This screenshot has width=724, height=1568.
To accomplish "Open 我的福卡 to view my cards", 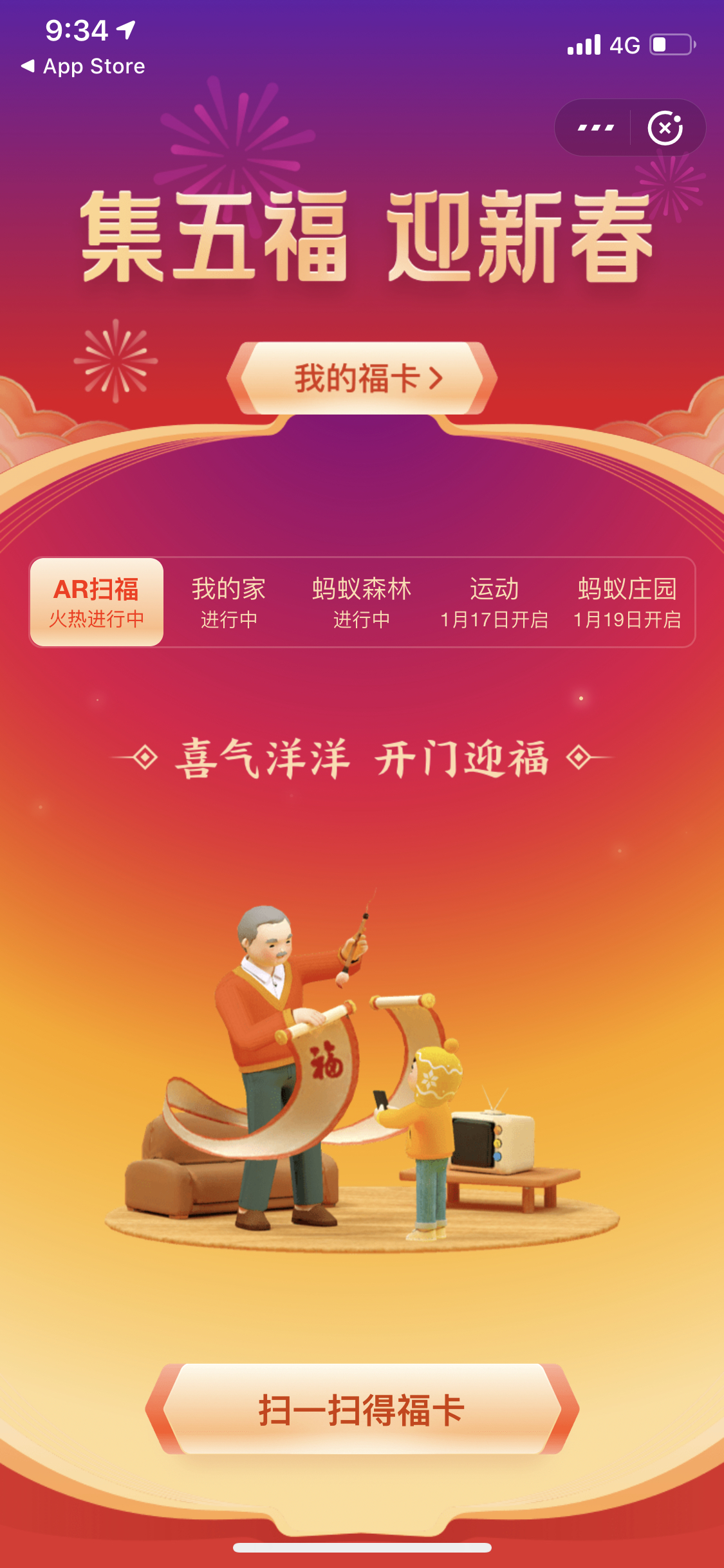I will point(362,378).
